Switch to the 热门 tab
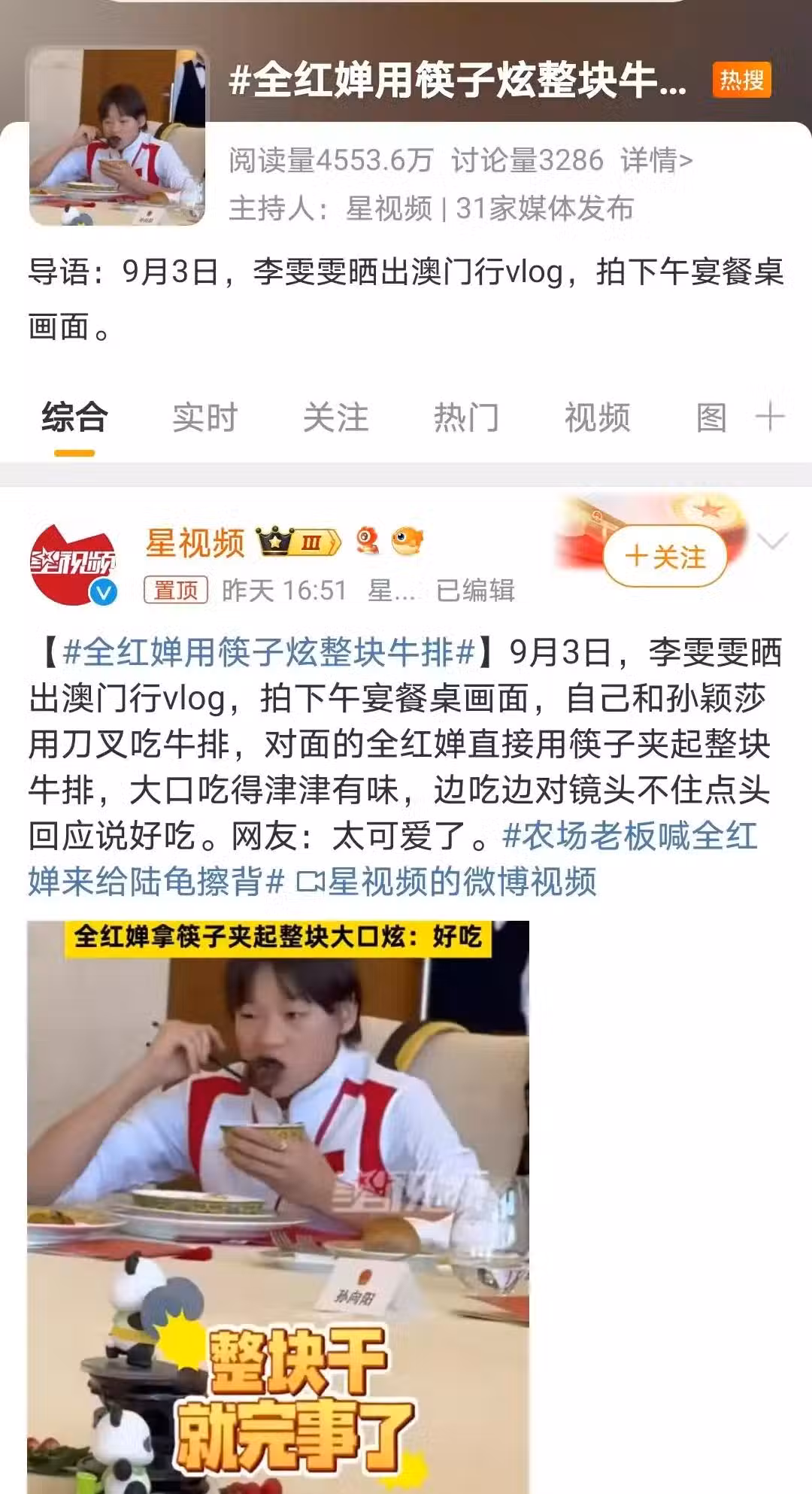 [x=466, y=418]
